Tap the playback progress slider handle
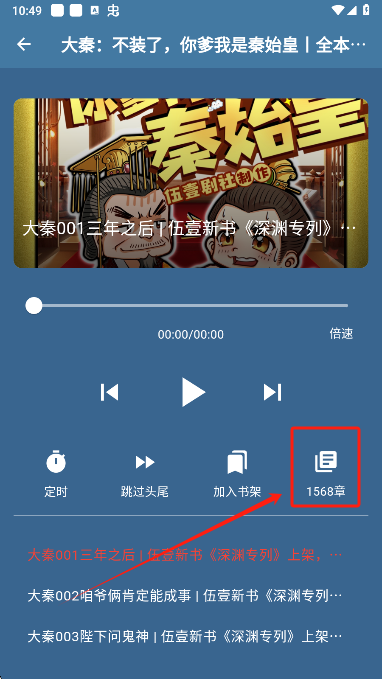 tap(34, 305)
